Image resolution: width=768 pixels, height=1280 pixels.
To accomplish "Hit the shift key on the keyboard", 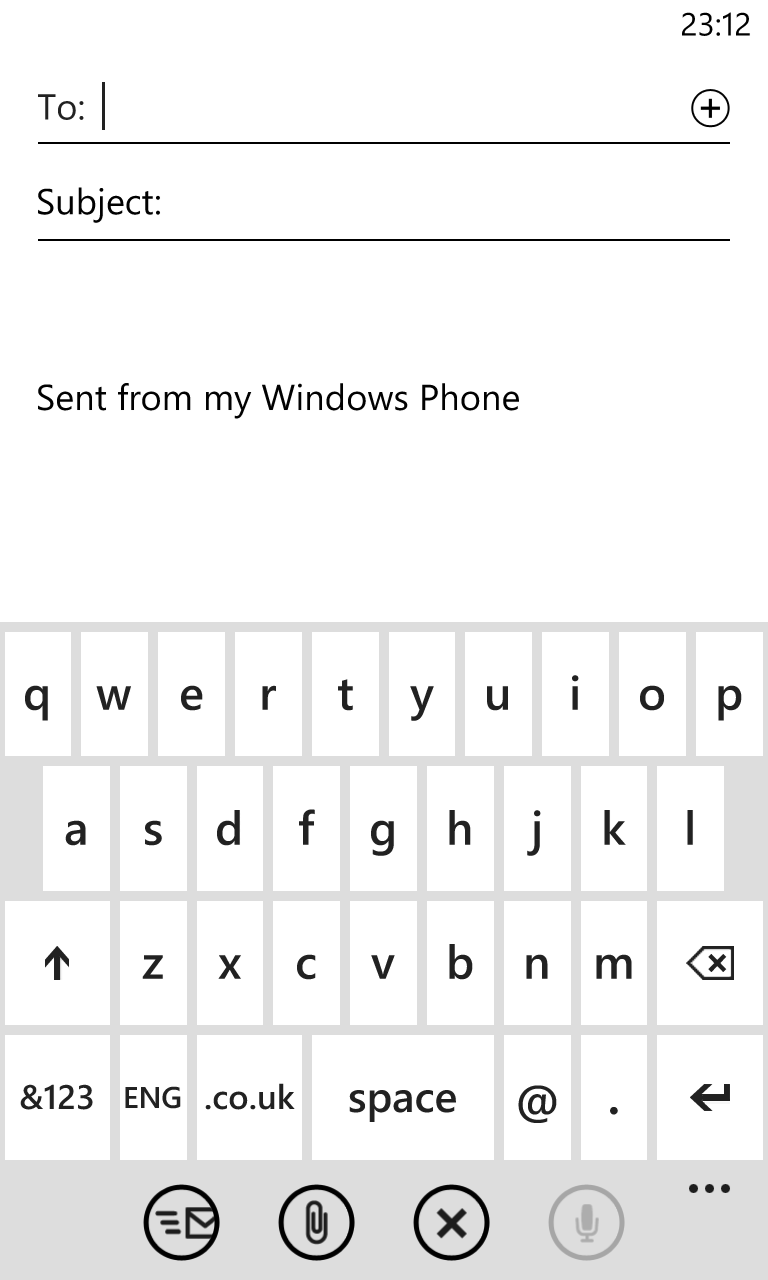I will (x=57, y=964).
